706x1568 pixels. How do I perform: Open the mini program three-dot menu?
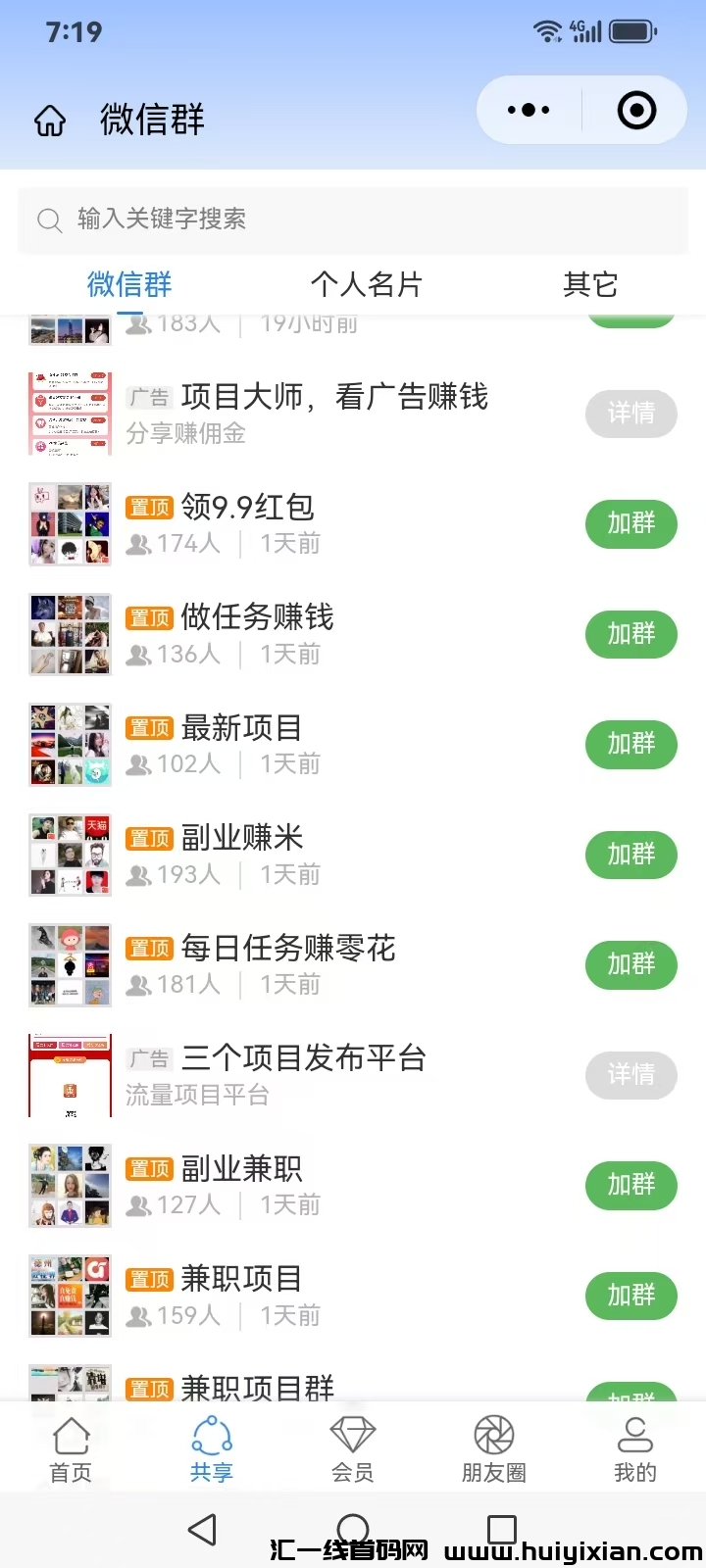pos(529,110)
